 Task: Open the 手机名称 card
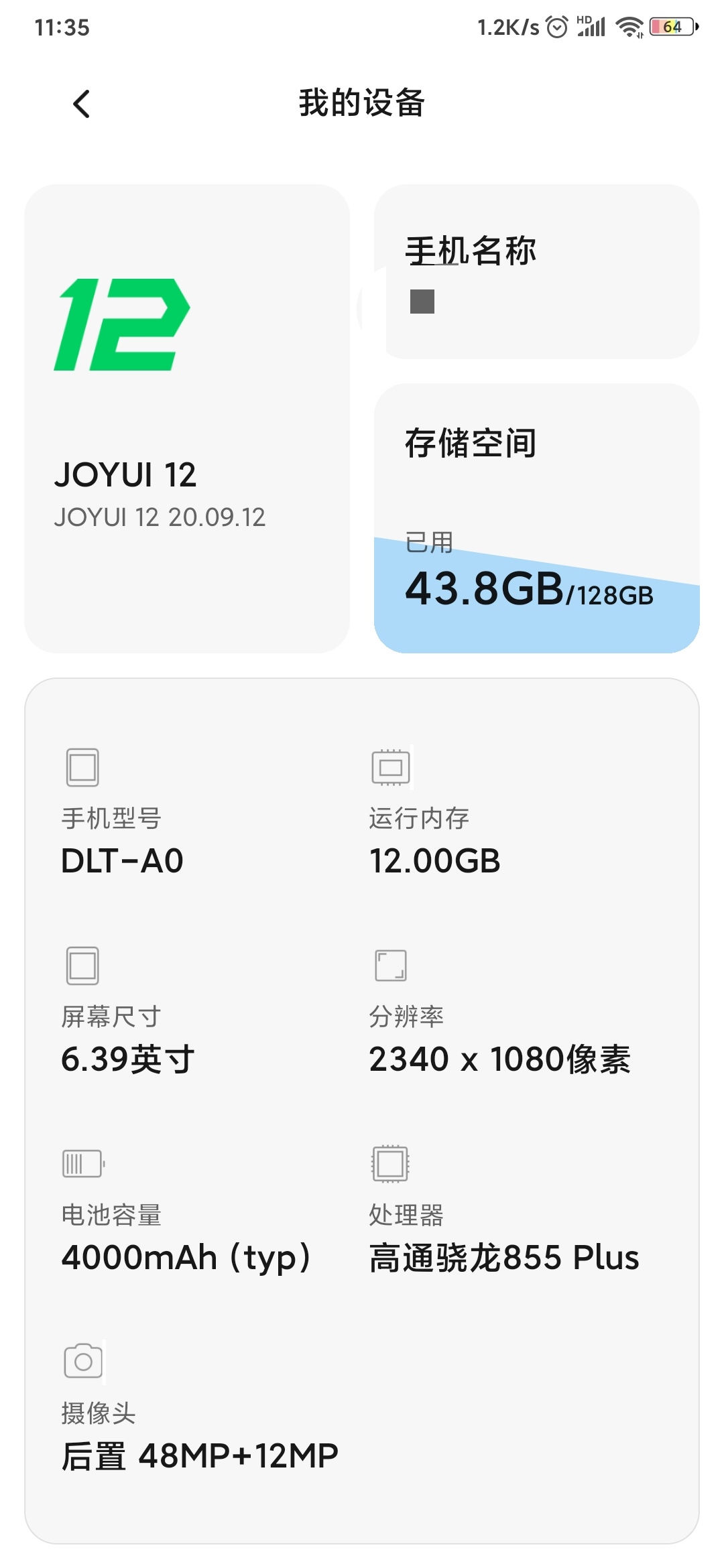[537, 272]
